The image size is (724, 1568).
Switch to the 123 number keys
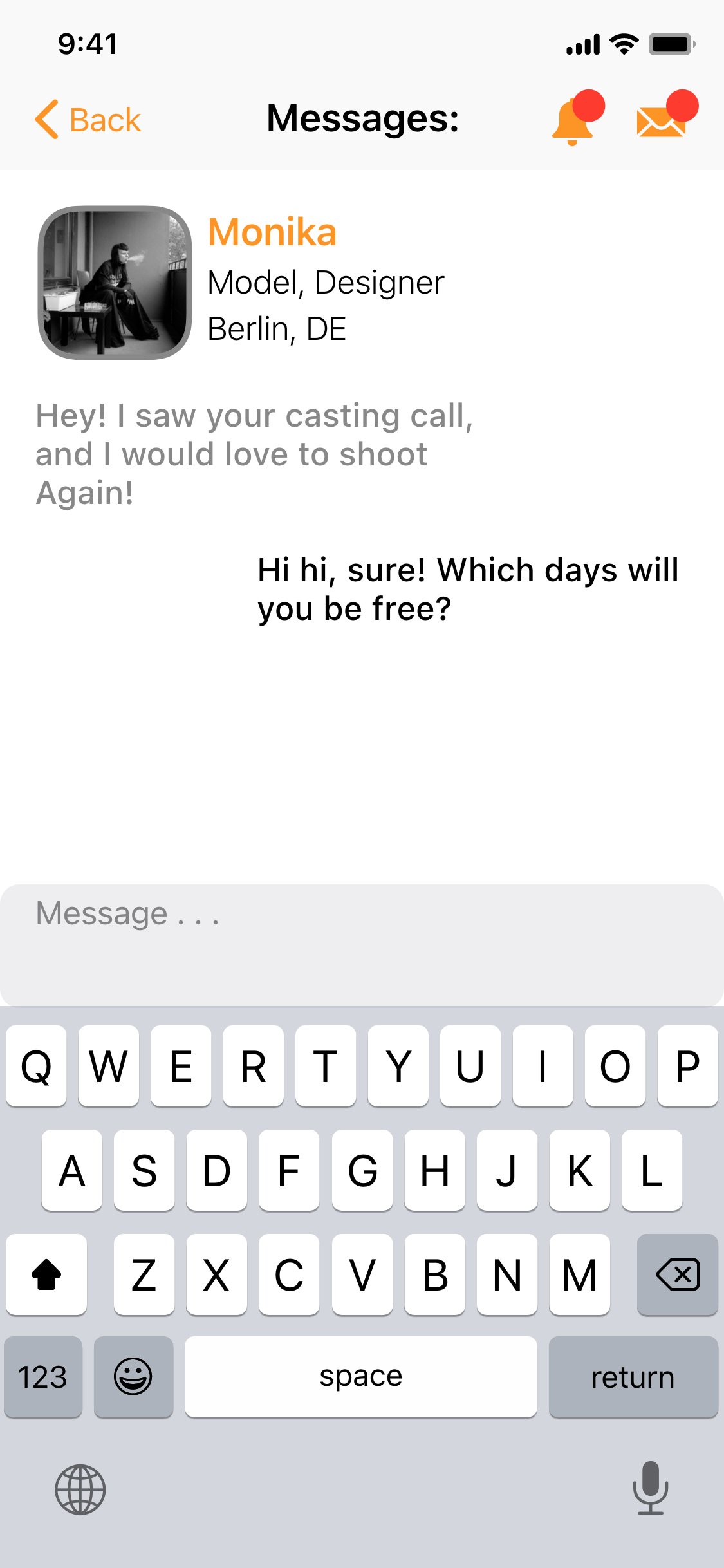coord(43,1377)
